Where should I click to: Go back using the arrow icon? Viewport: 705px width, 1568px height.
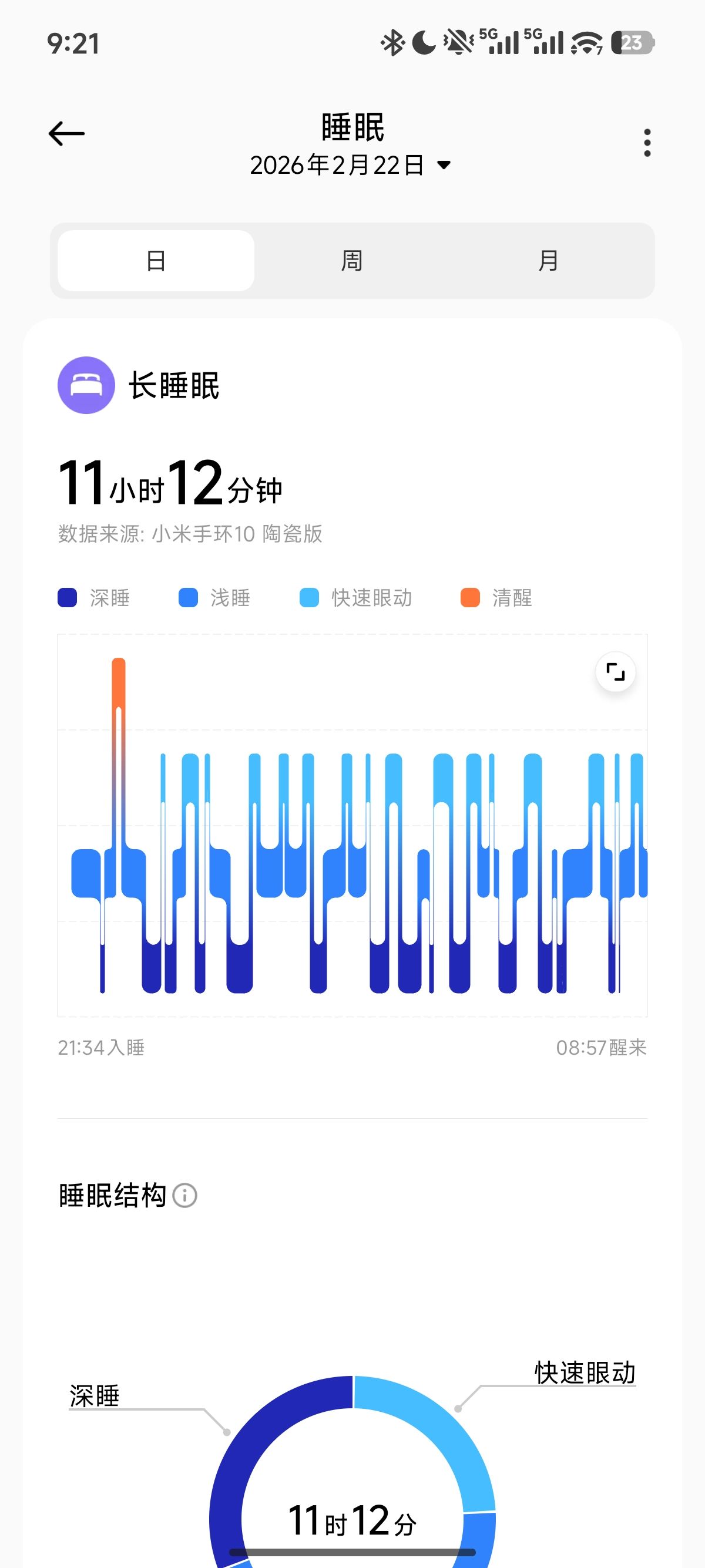coord(66,133)
